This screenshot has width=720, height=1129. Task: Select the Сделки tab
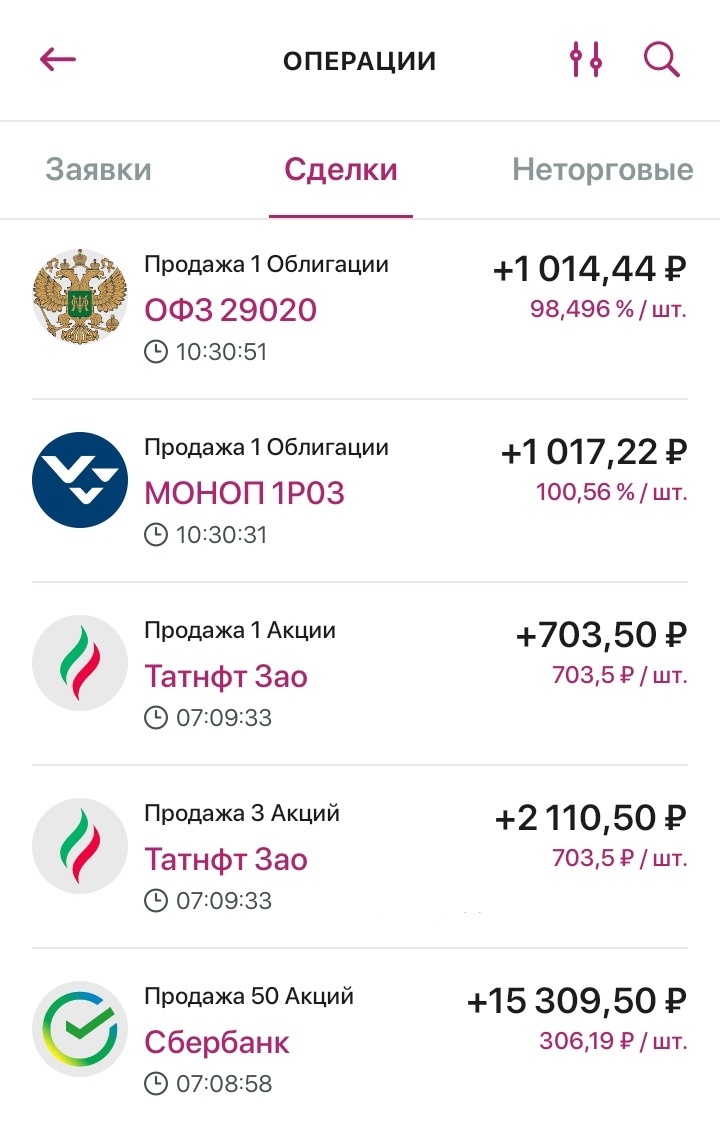click(x=342, y=169)
